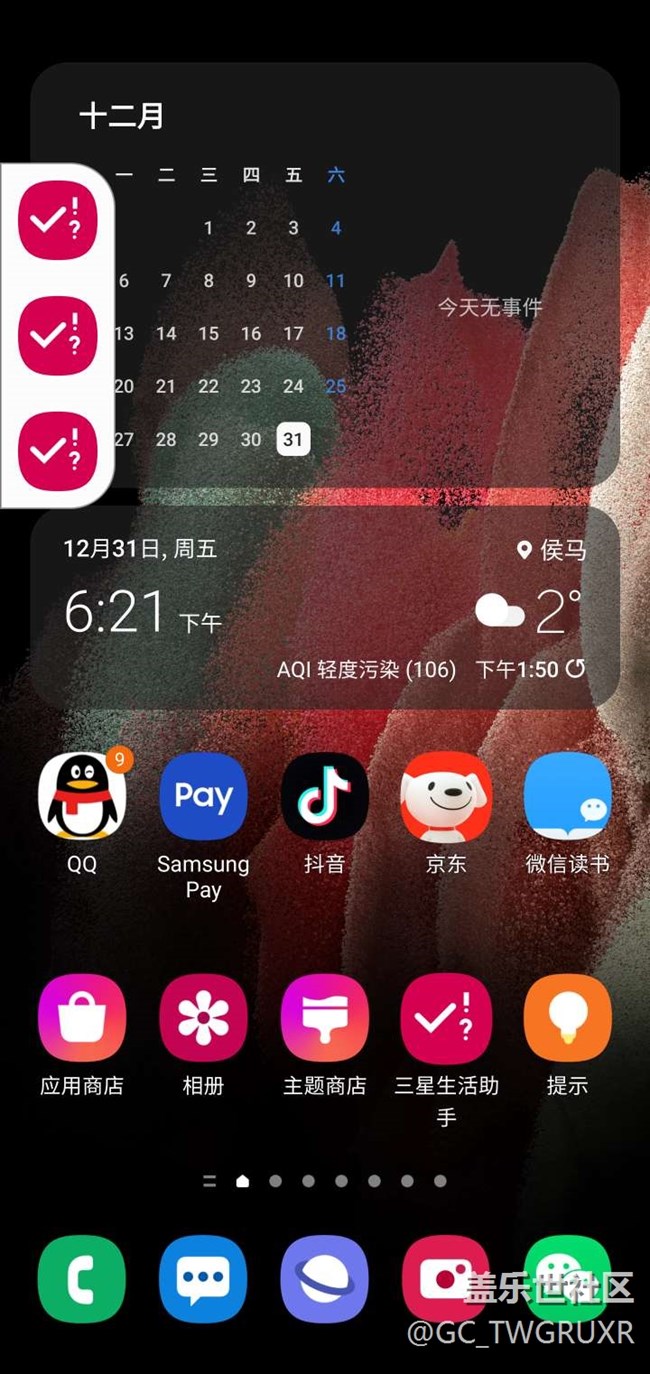
Task: Launch Samsung Internet browser in the dock
Action: tap(325, 1279)
